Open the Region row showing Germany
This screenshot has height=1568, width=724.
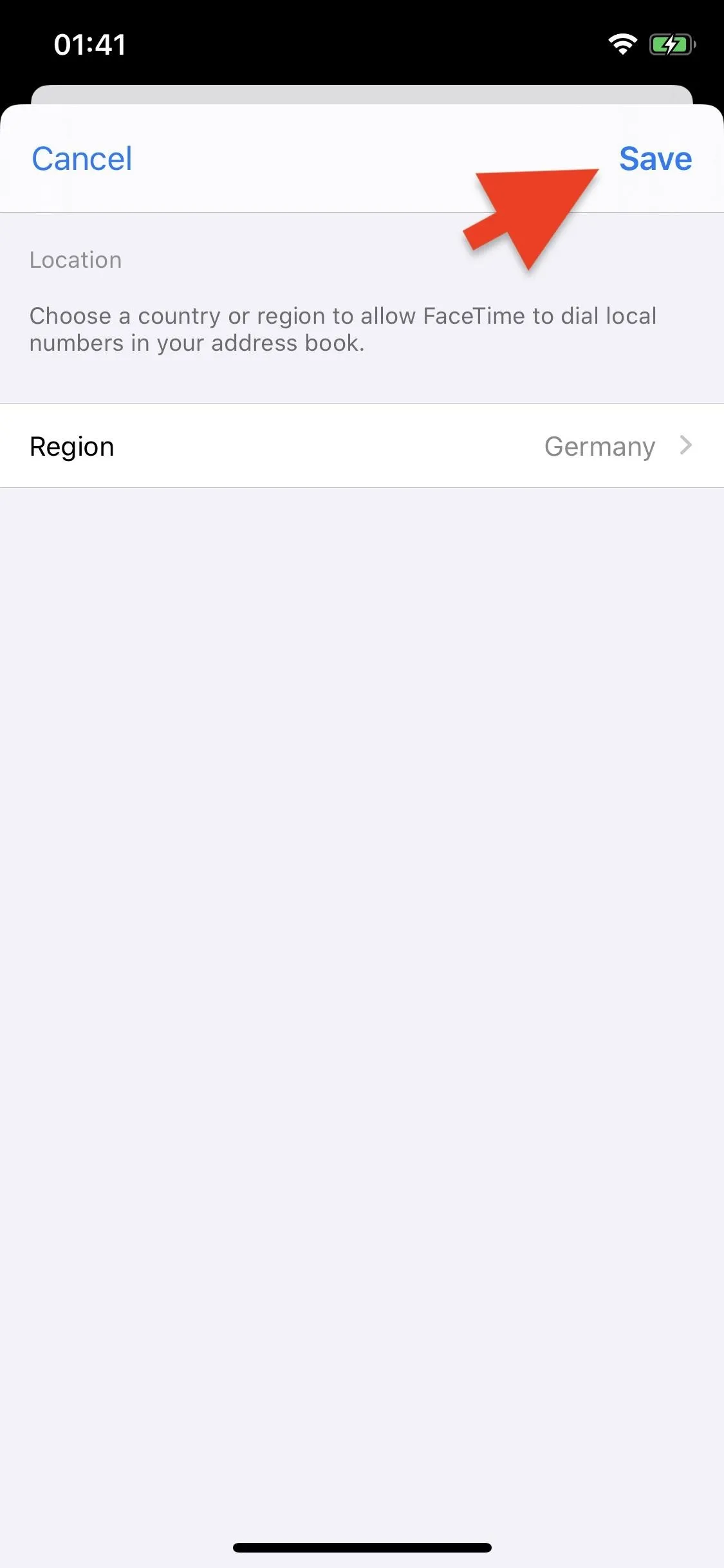[362, 445]
